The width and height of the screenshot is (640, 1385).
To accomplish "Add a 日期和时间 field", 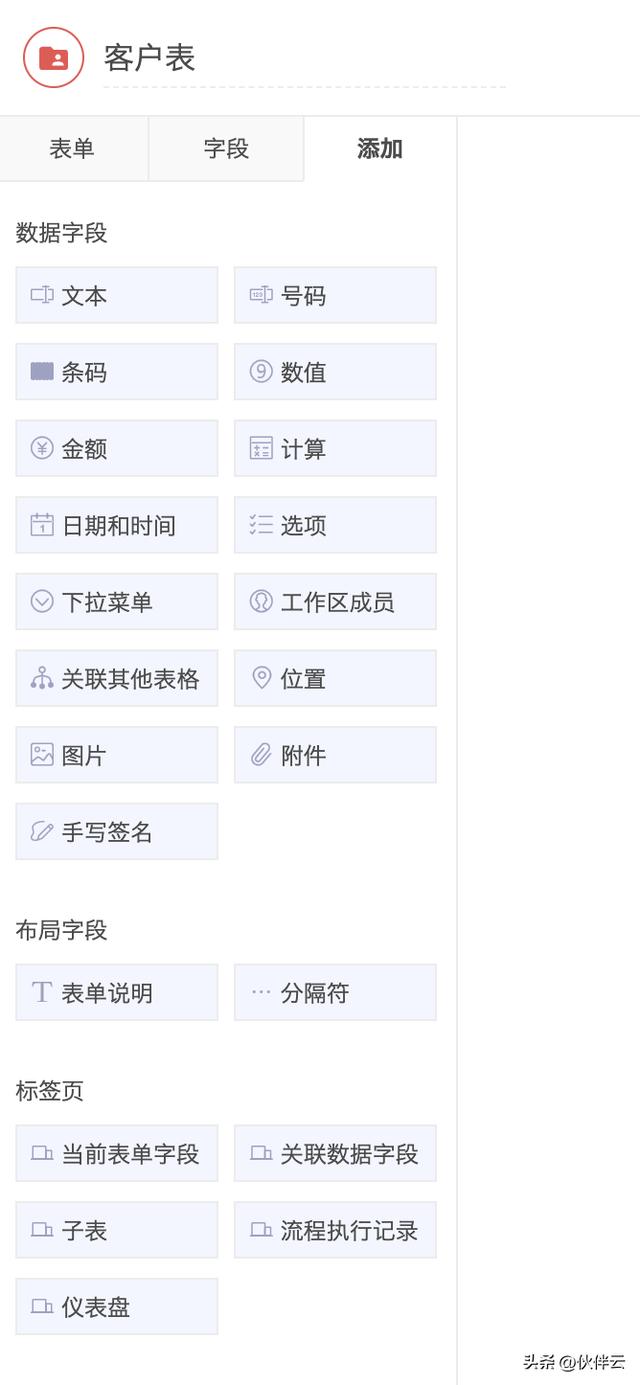I will (117, 525).
